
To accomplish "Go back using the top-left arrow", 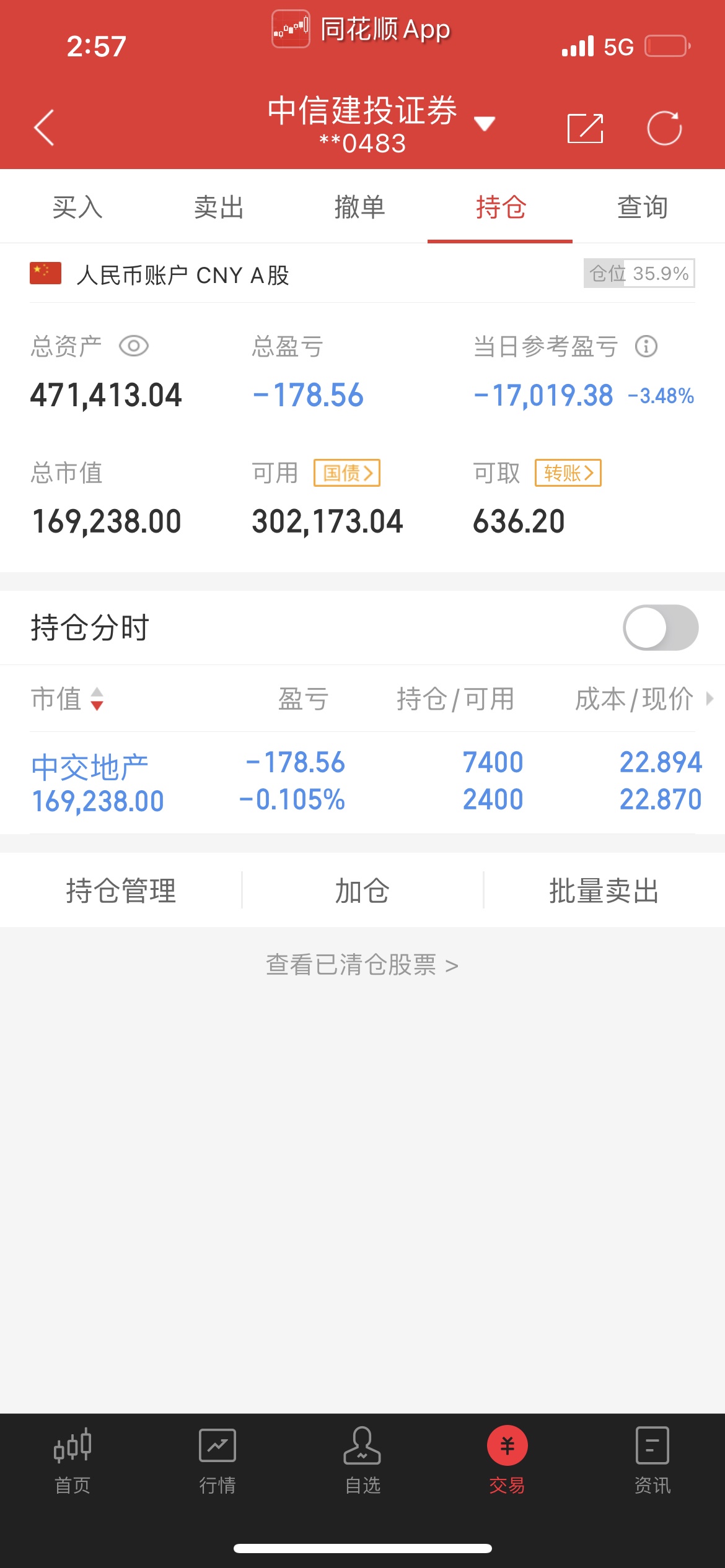I will [x=44, y=128].
